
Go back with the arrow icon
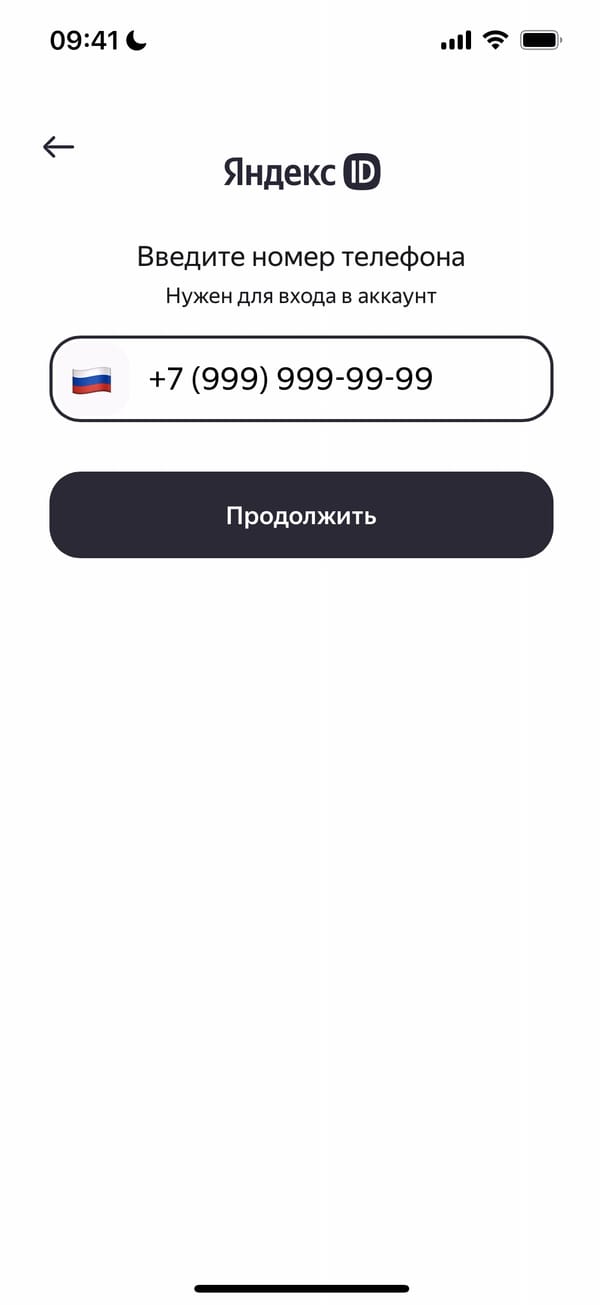tap(59, 147)
